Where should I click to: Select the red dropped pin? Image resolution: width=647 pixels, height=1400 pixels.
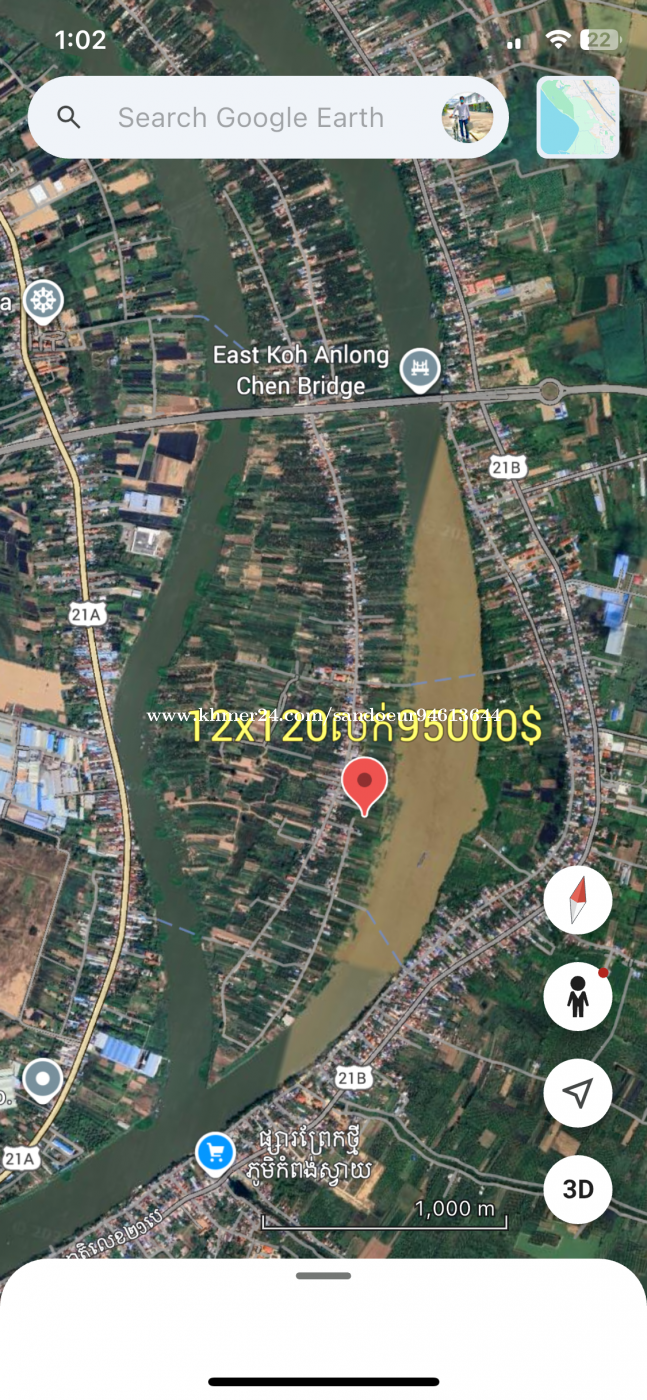365,783
